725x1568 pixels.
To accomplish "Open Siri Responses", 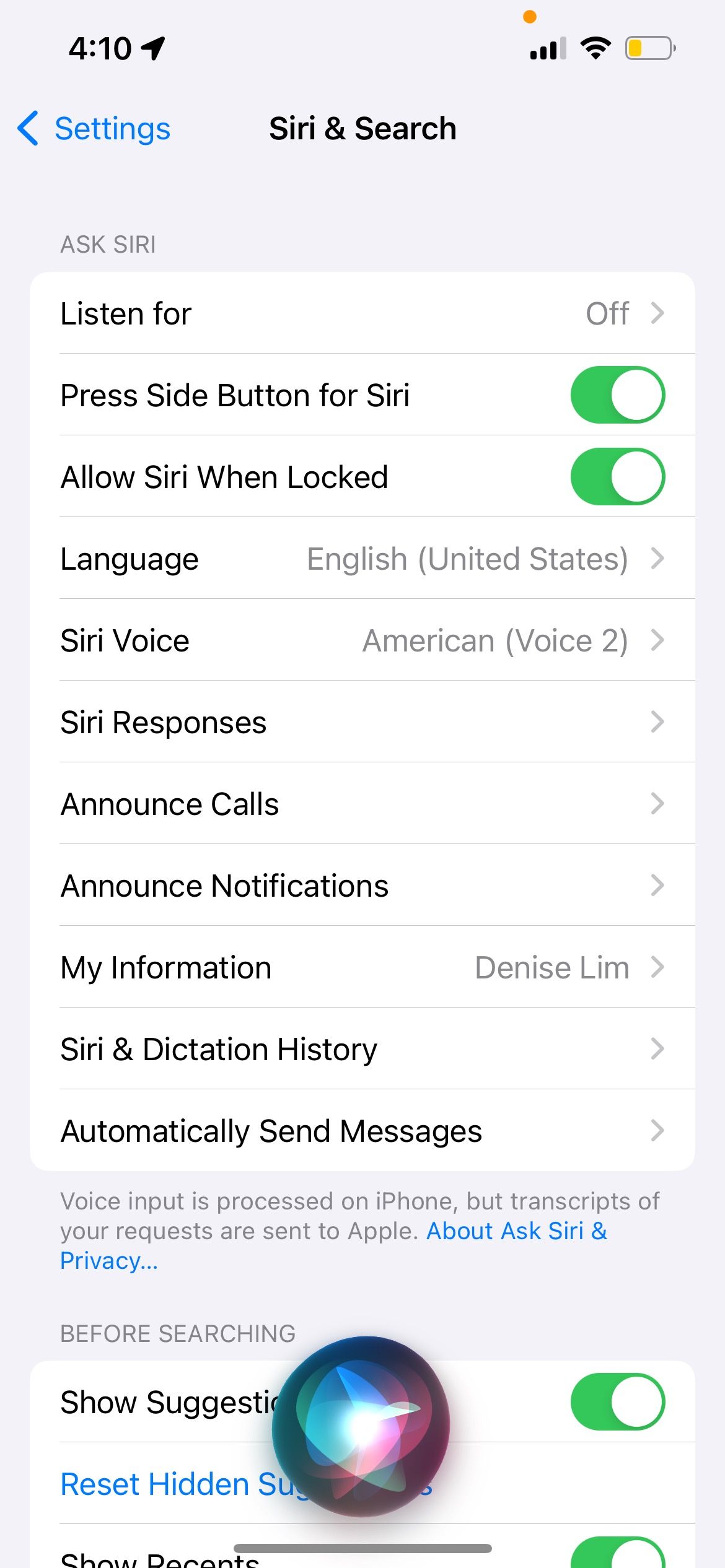I will point(362,722).
